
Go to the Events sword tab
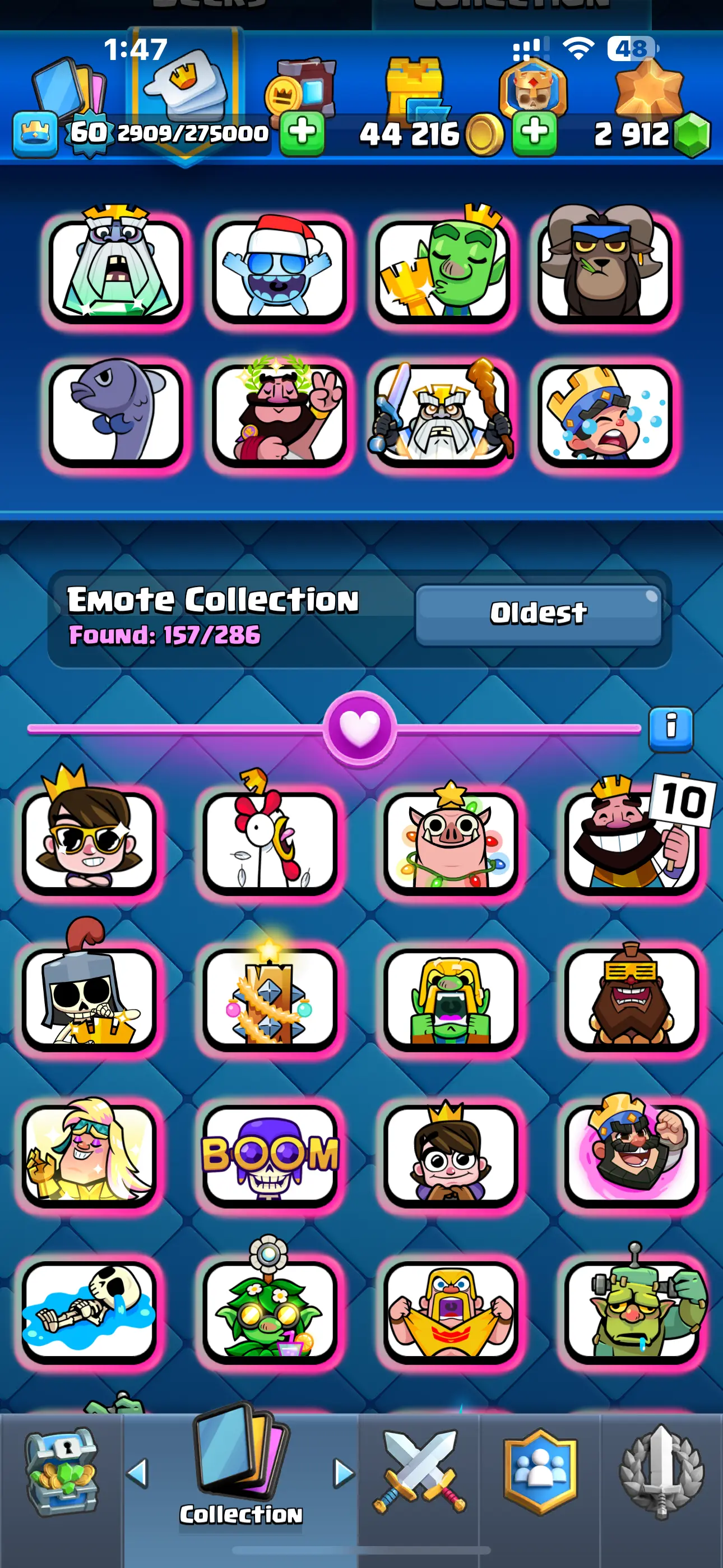[661, 1472]
